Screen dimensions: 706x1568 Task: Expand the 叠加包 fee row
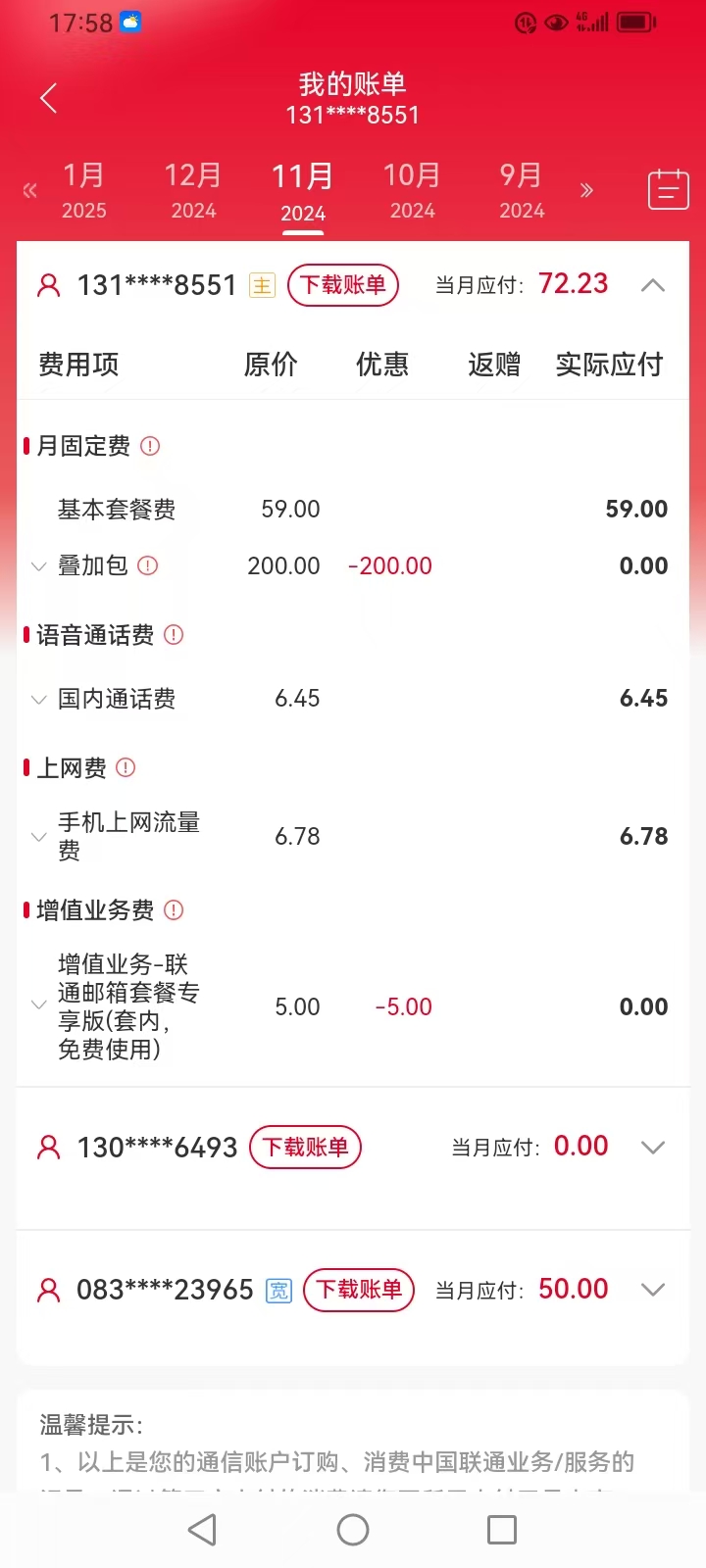(39, 566)
